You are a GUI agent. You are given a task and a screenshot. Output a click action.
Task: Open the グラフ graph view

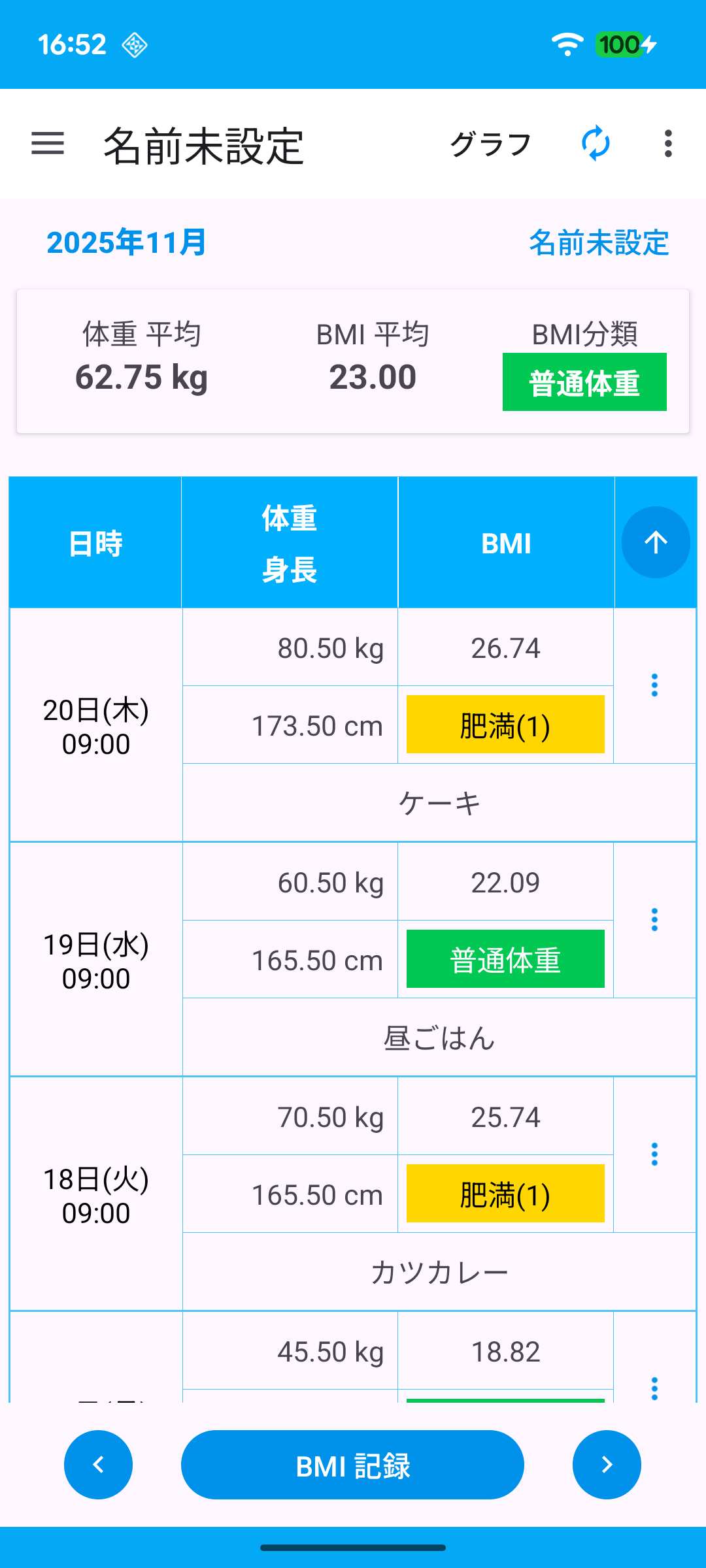click(491, 144)
